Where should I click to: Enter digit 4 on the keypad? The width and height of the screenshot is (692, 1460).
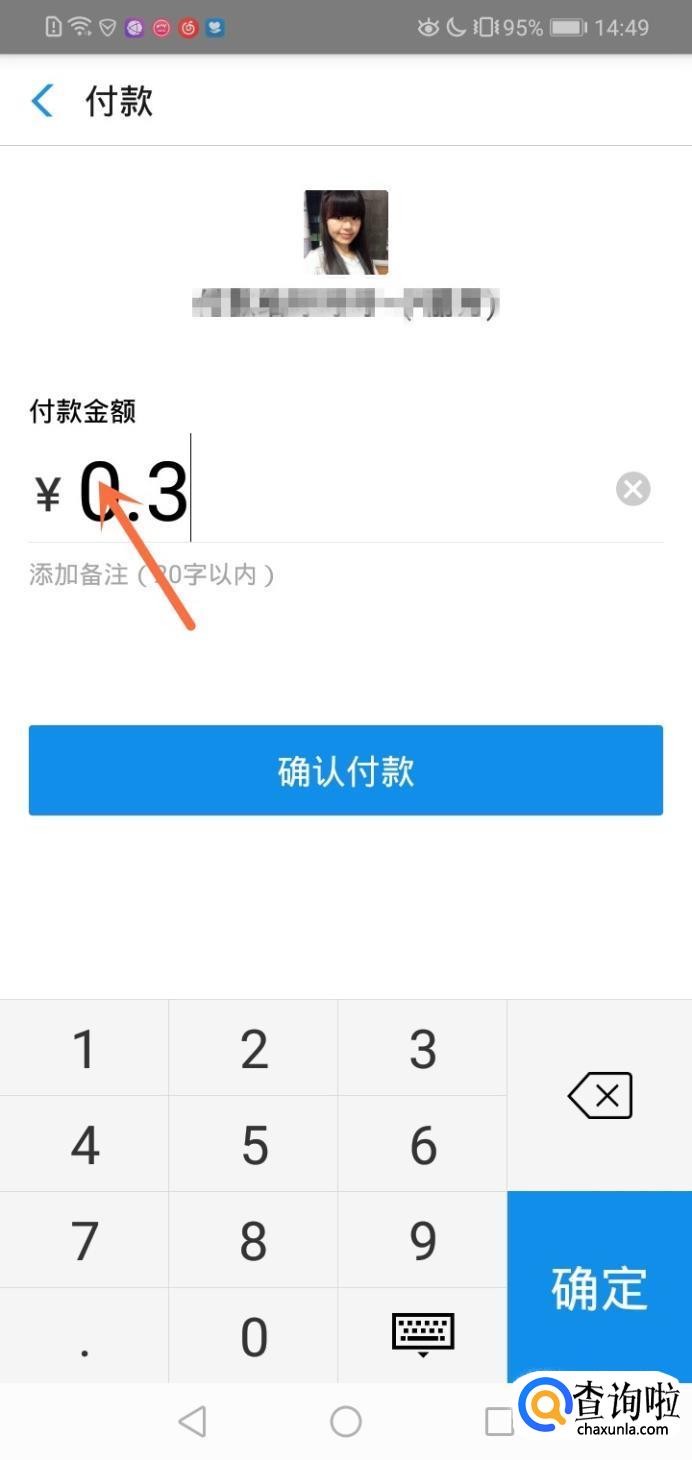pos(84,1145)
